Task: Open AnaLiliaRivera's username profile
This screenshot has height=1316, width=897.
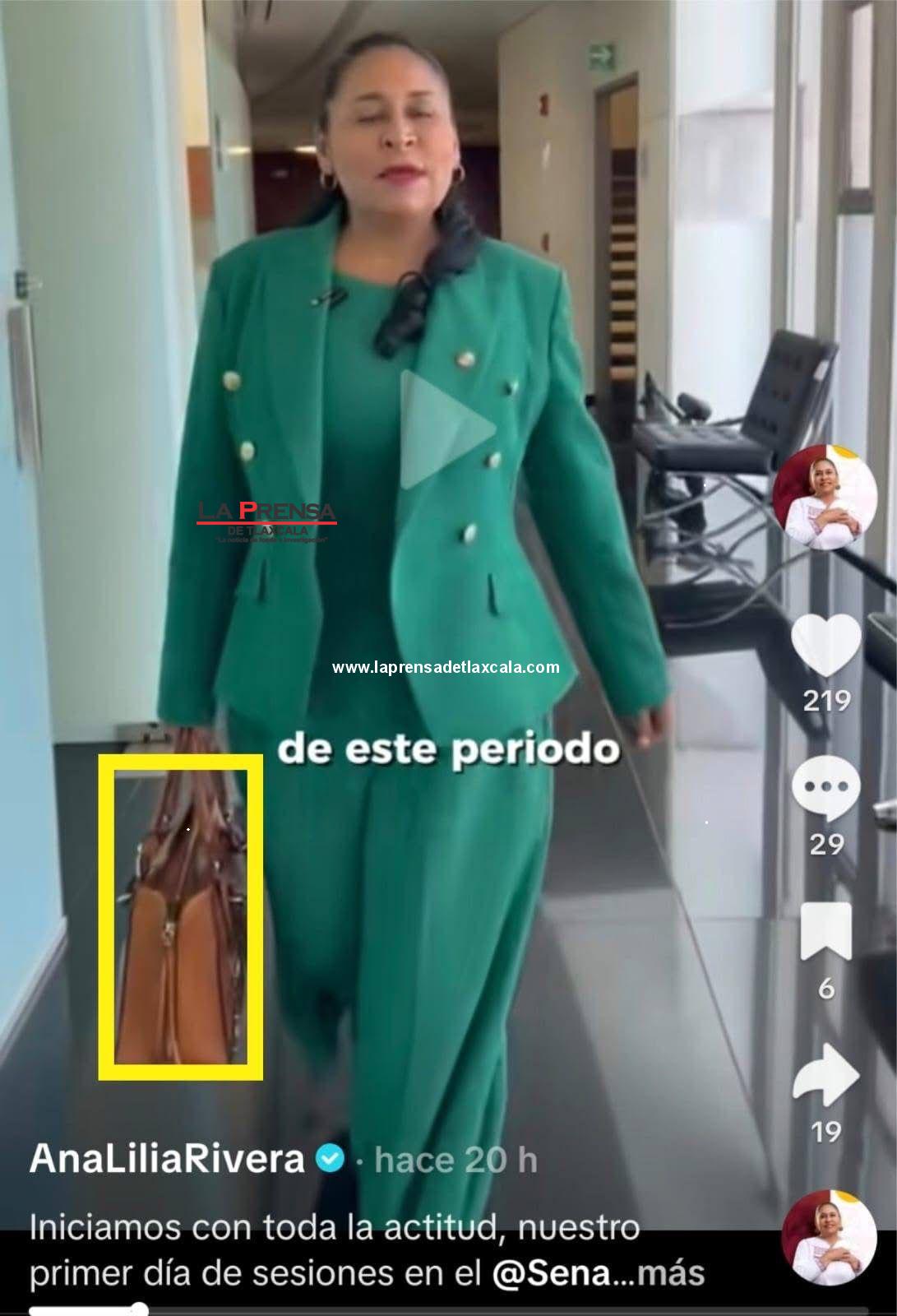Action: point(167,1159)
